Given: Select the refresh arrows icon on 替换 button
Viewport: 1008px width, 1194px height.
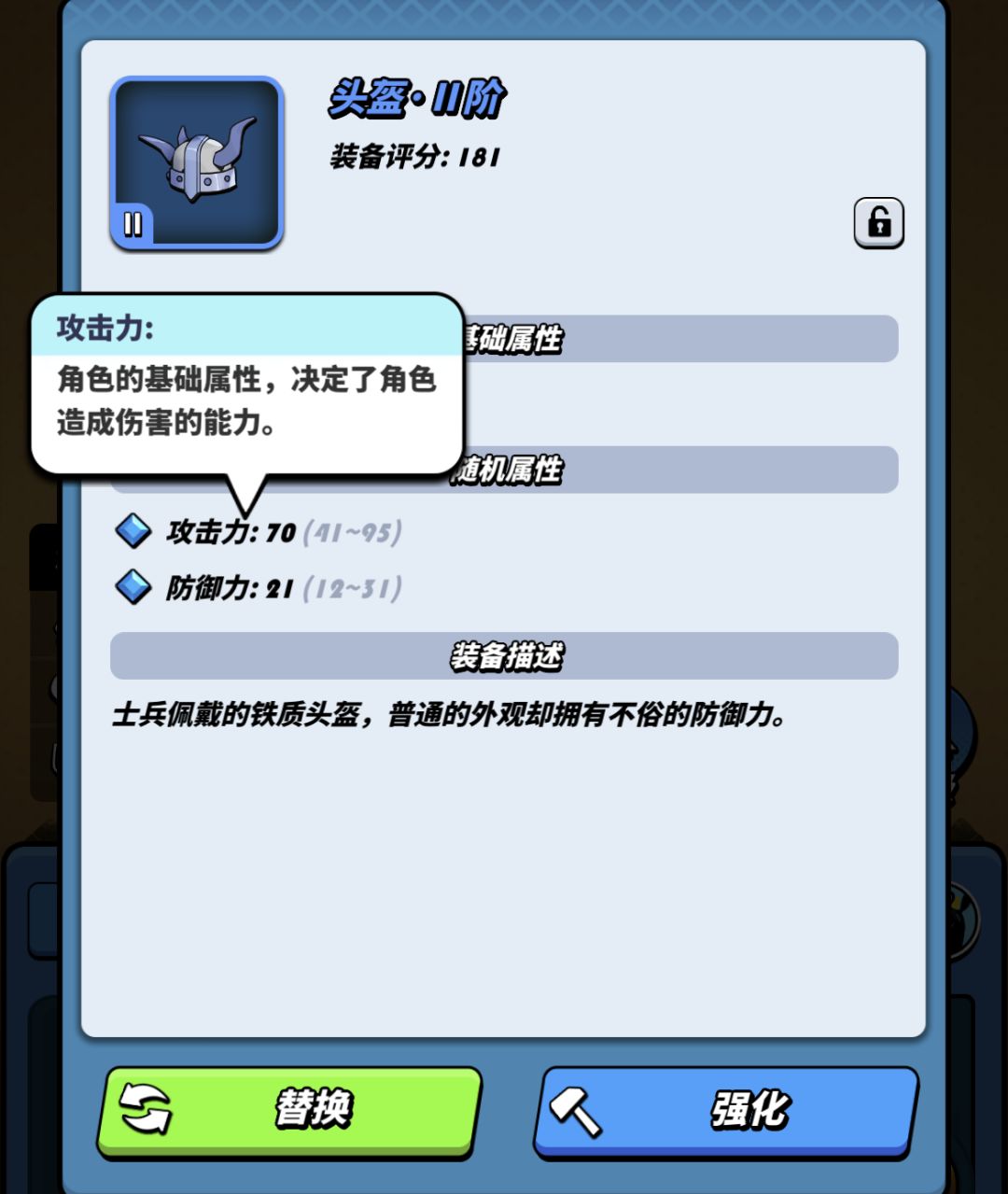Looking at the screenshot, I should pyautogui.click(x=145, y=1109).
